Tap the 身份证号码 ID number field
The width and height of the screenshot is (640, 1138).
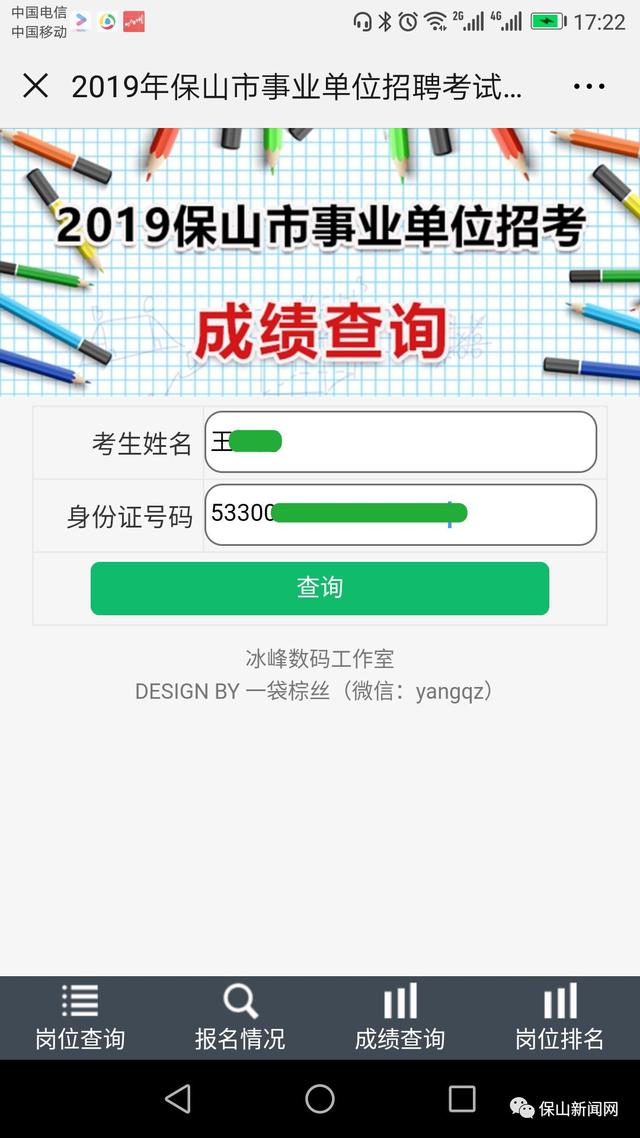[400, 515]
